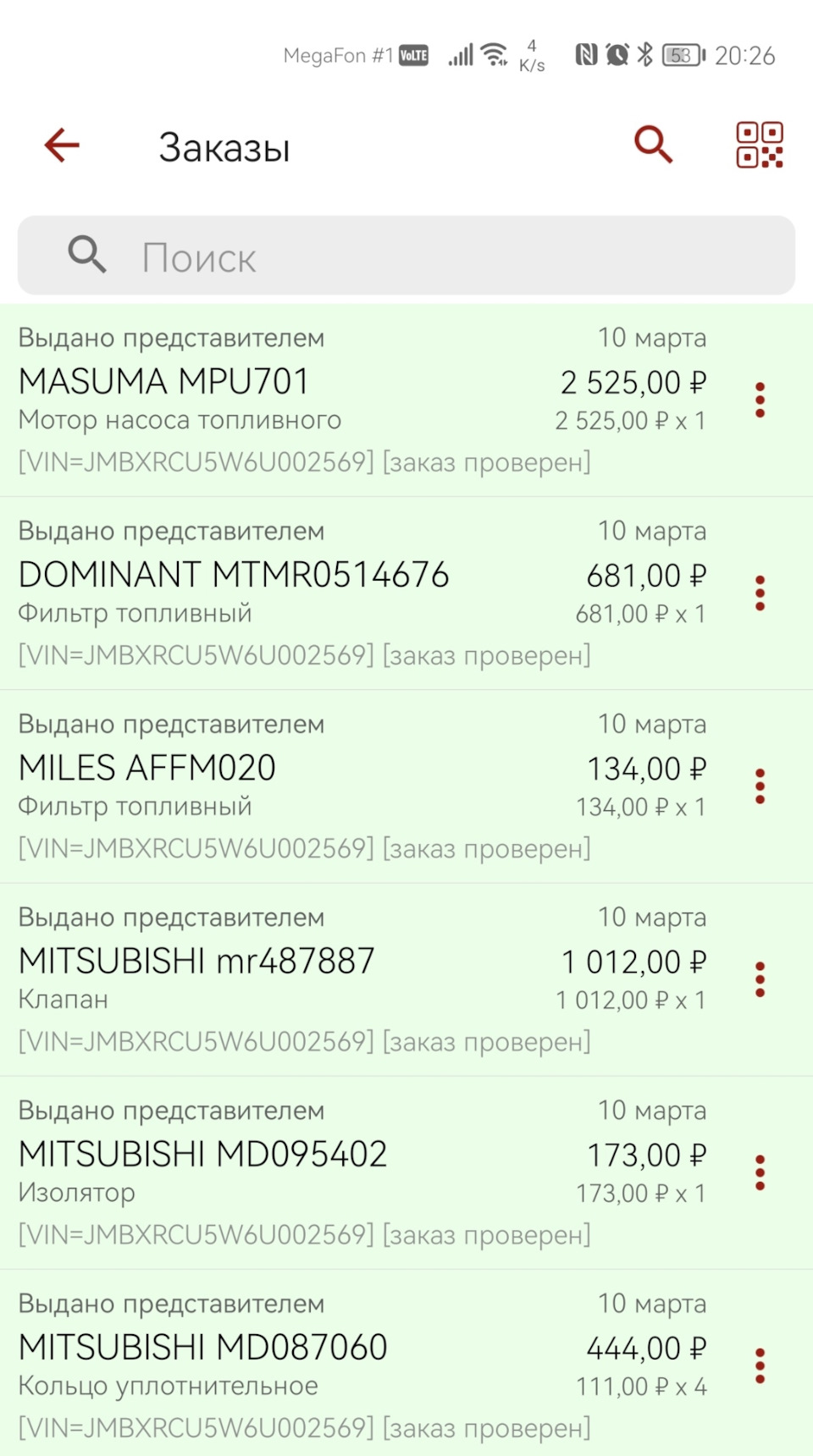This screenshot has height=1456, width=813.
Task: Show the menu for DOMINANT MTMR0514676
Action: pyautogui.click(x=760, y=593)
